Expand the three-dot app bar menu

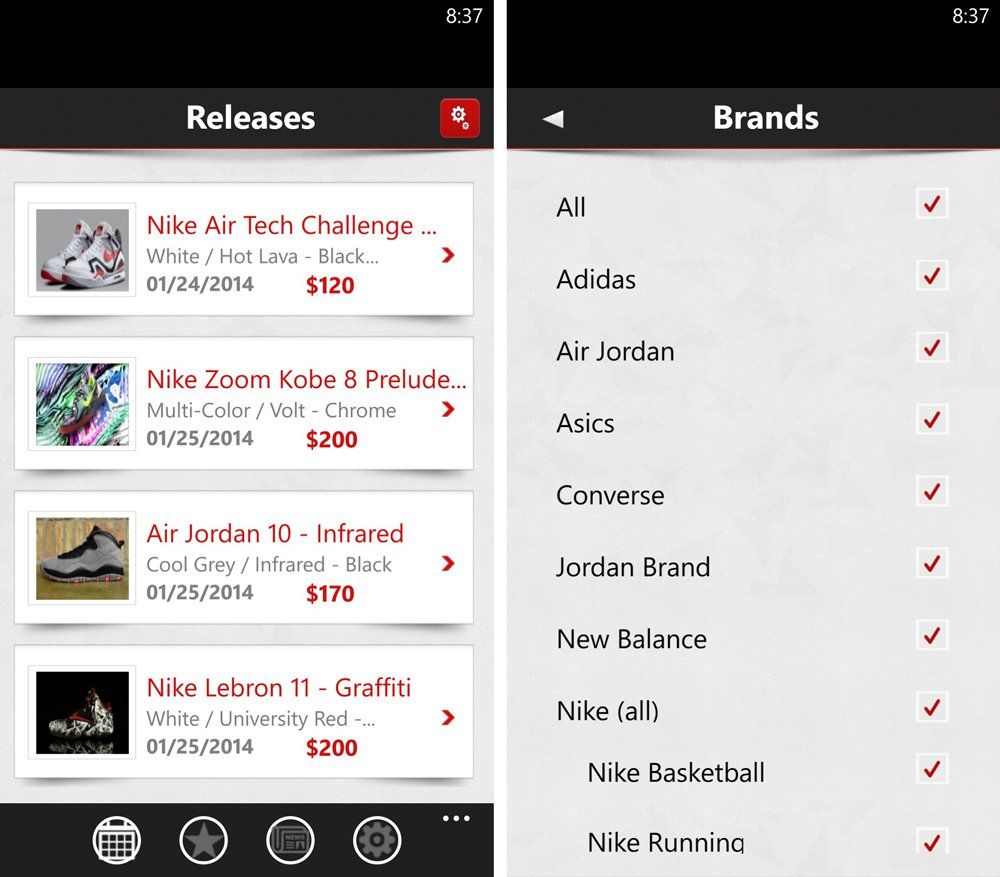point(456,819)
